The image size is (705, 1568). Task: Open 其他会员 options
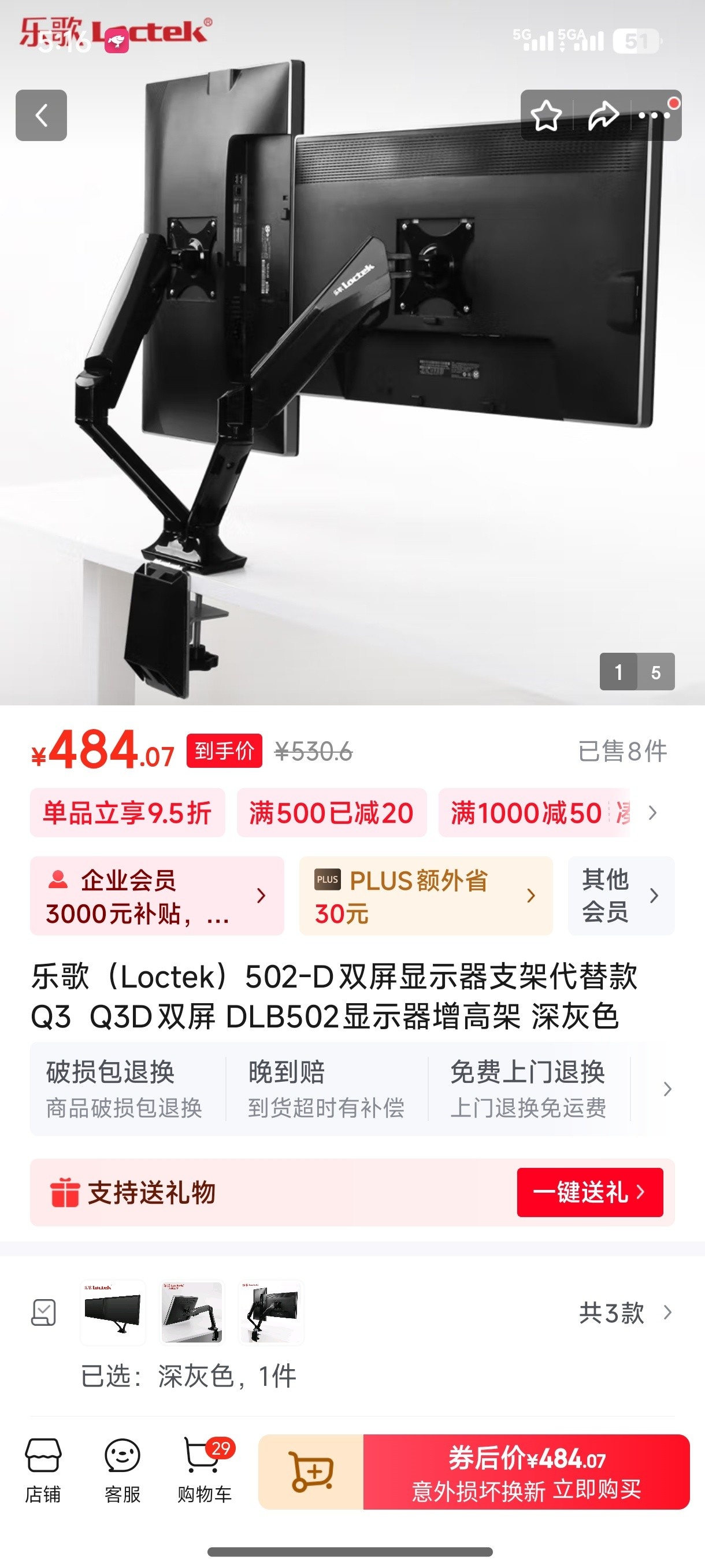pyautogui.click(x=621, y=896)
